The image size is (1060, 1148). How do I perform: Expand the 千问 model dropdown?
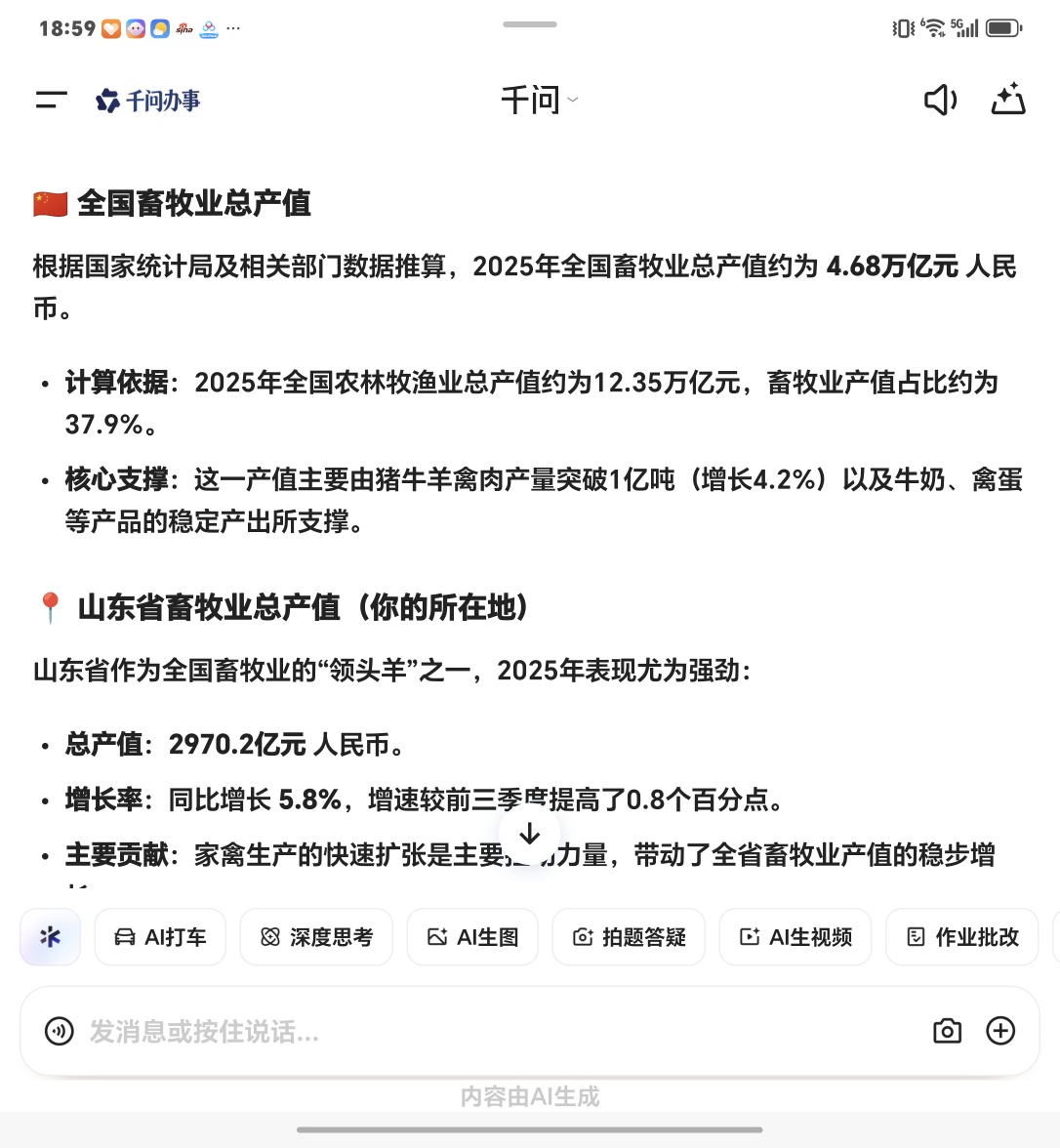(539, 100)
